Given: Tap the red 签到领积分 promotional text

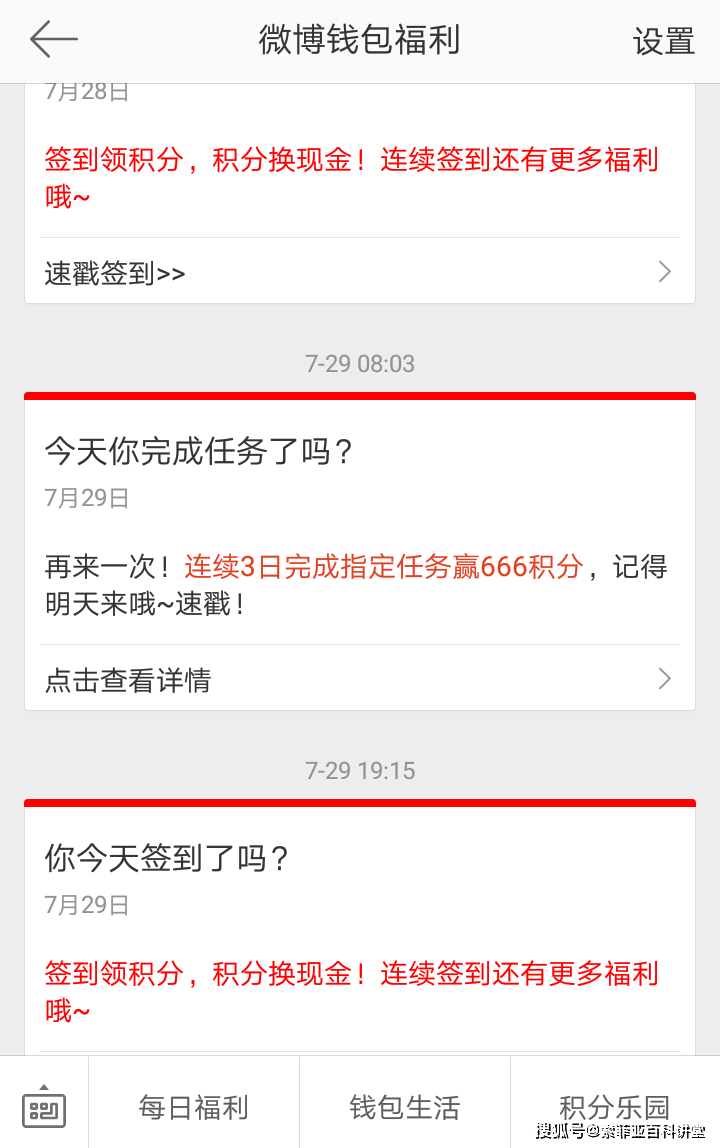Looking at the screenshot, I should point(350,973).
